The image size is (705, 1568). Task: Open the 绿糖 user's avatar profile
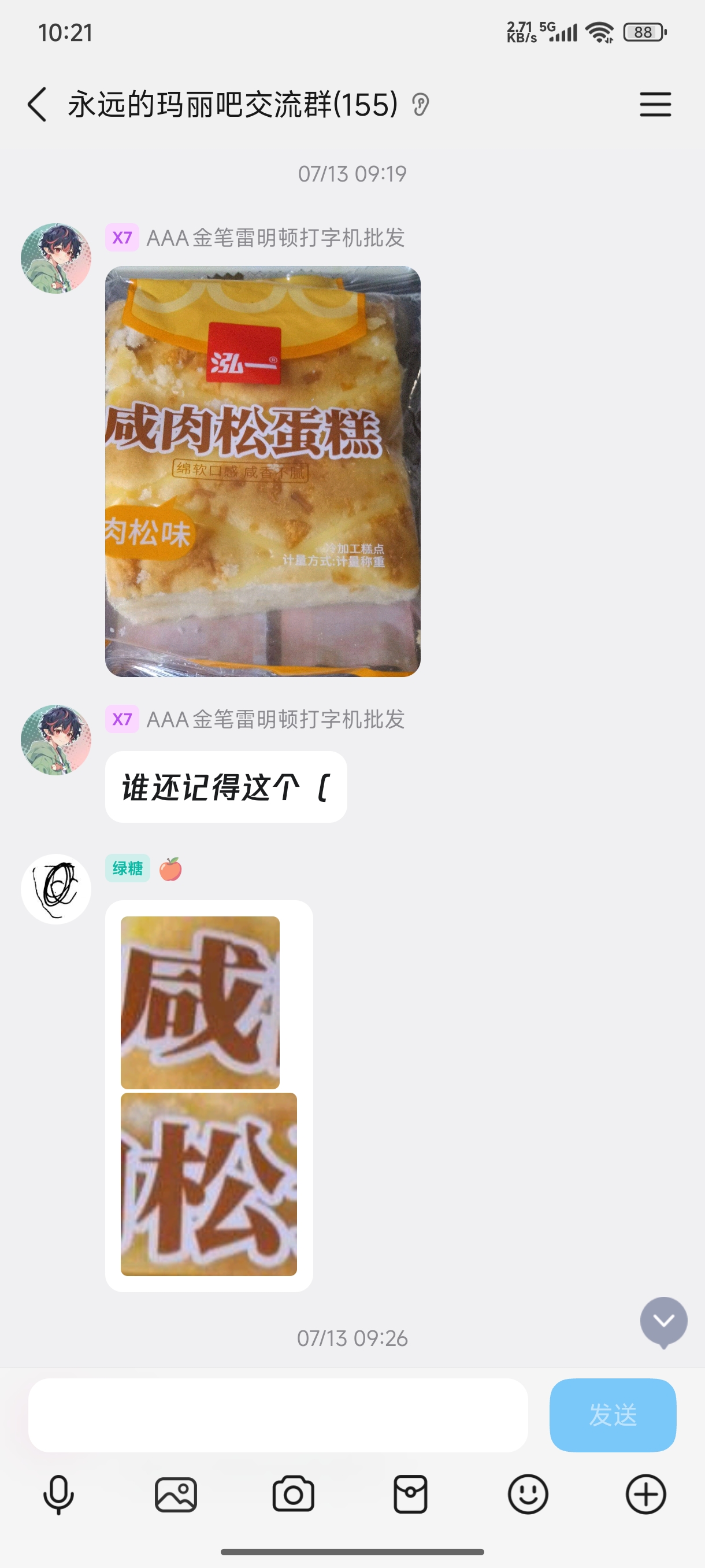point(56,889)
